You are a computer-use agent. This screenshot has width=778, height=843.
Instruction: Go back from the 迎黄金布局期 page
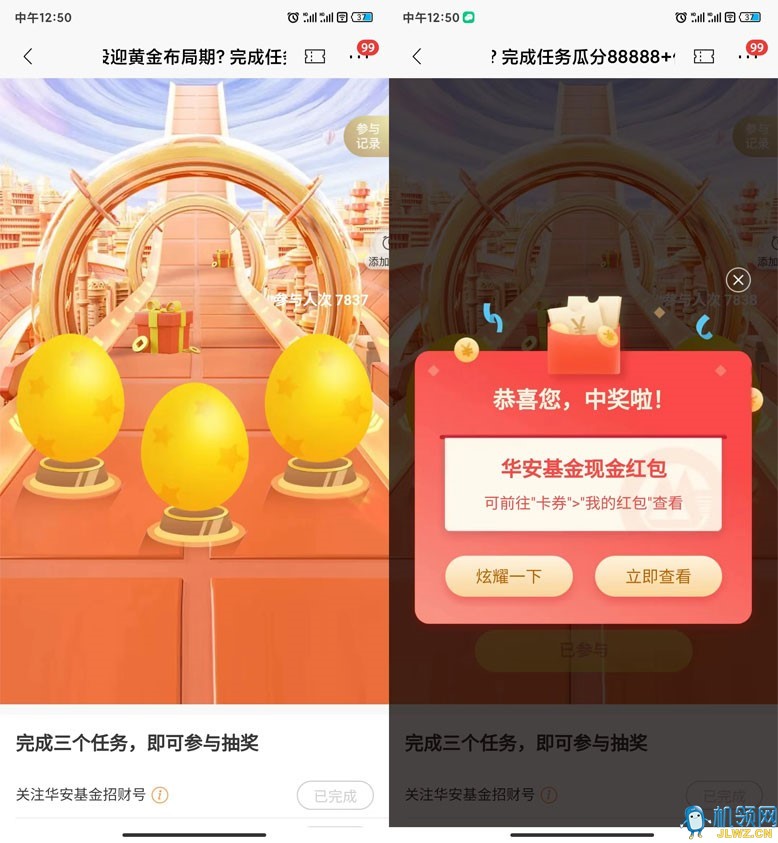pos(27,57)
